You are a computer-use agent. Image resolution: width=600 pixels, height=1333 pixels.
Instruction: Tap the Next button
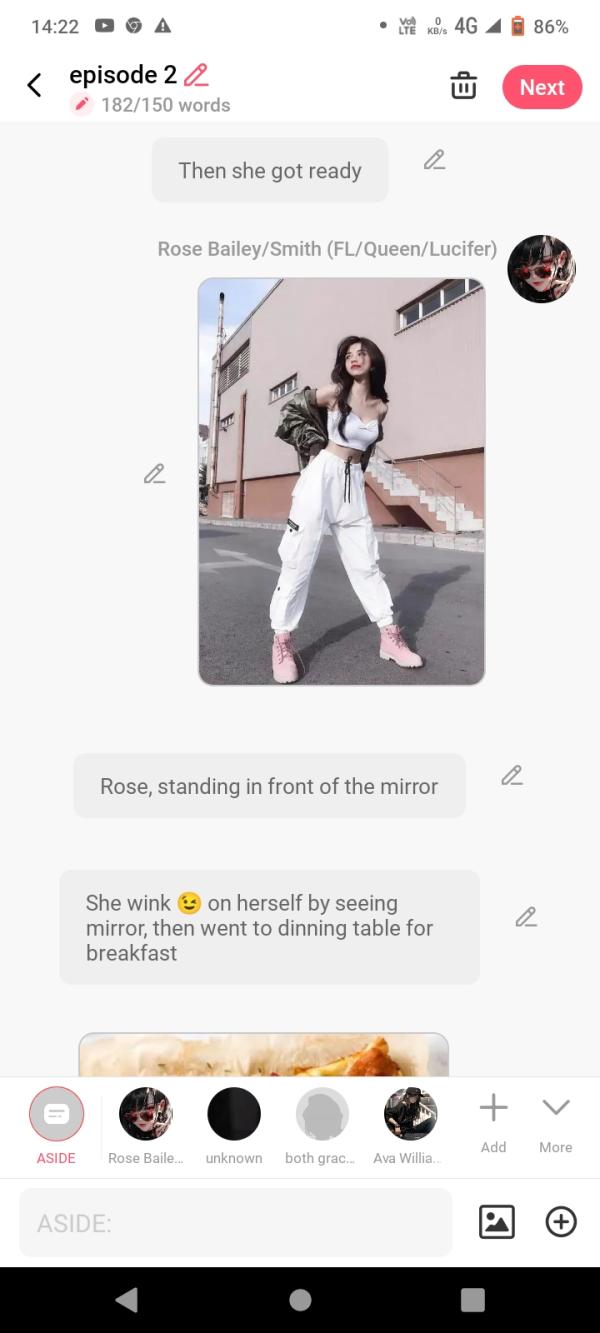542,87
